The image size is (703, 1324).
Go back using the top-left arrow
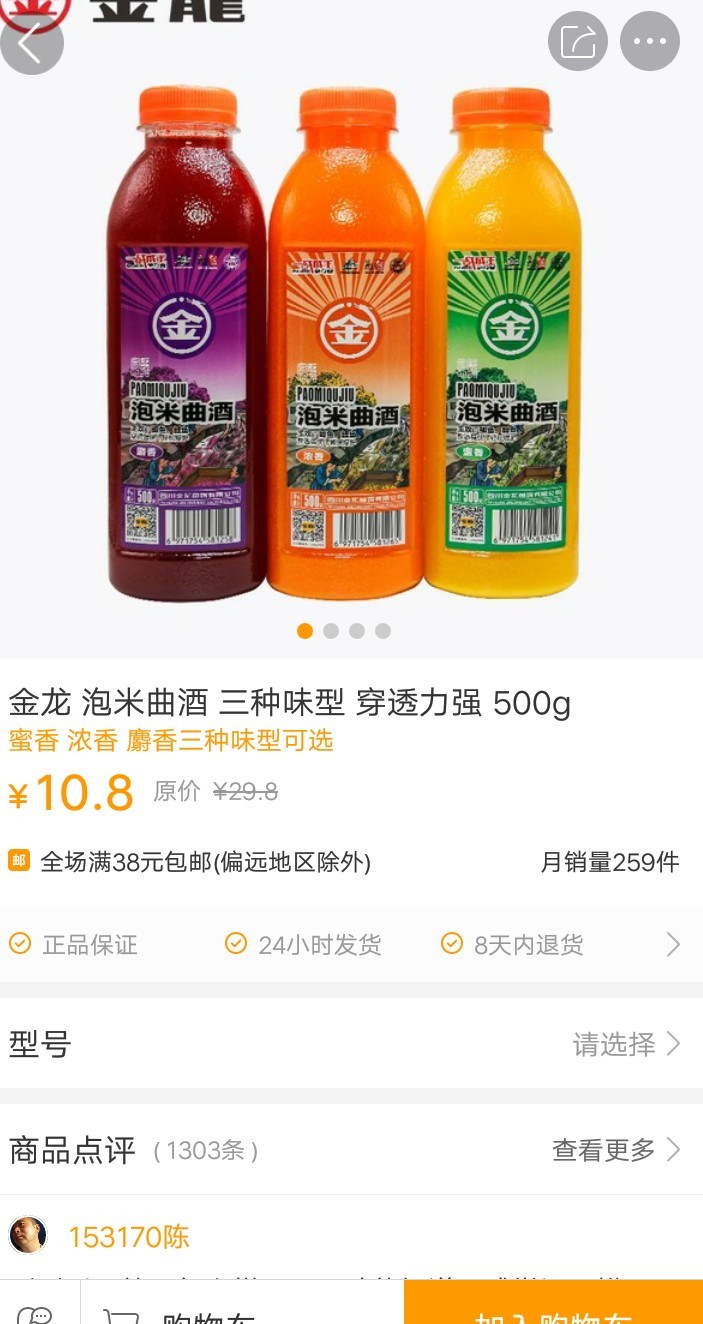click(x=31, y=44)
